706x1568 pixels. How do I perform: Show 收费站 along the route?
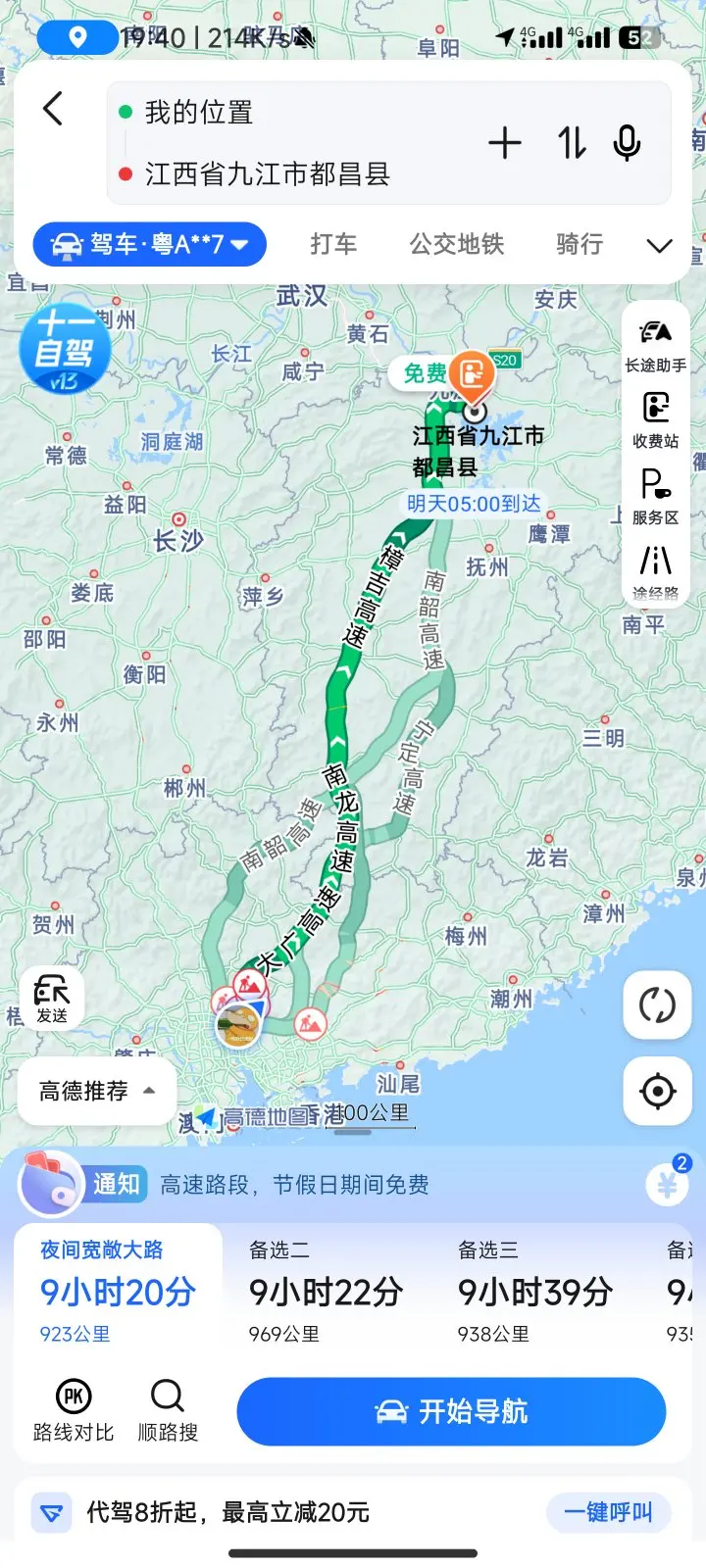[656, 419]
